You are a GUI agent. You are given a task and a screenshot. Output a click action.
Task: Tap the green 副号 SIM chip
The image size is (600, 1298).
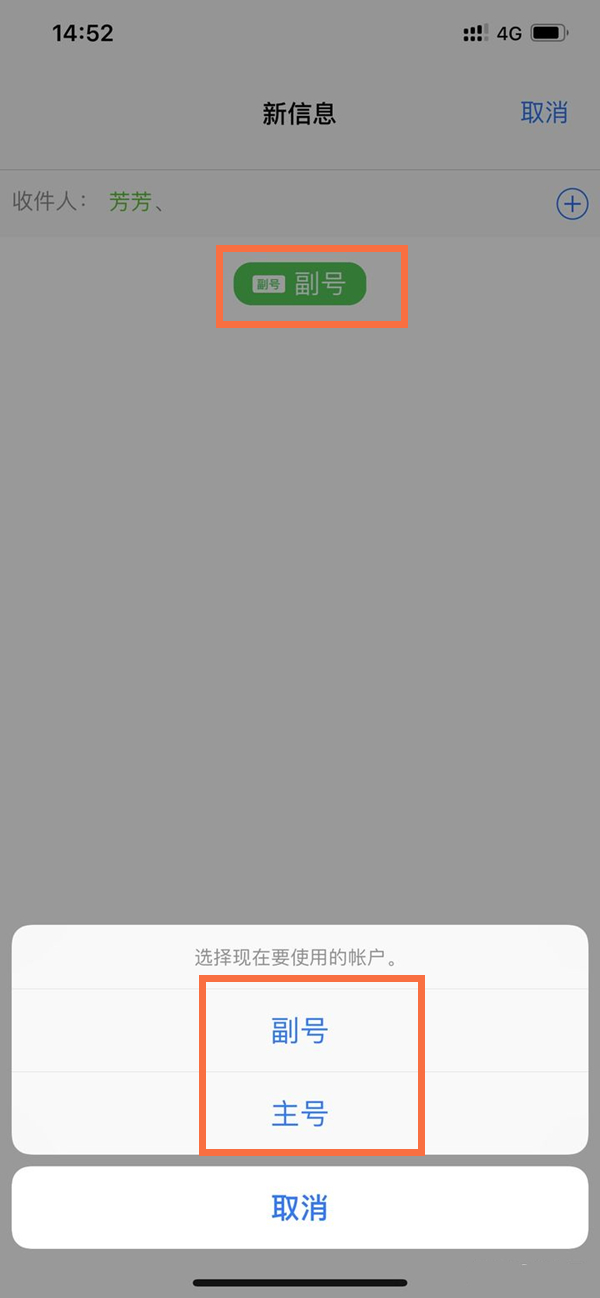coord(300,284)
